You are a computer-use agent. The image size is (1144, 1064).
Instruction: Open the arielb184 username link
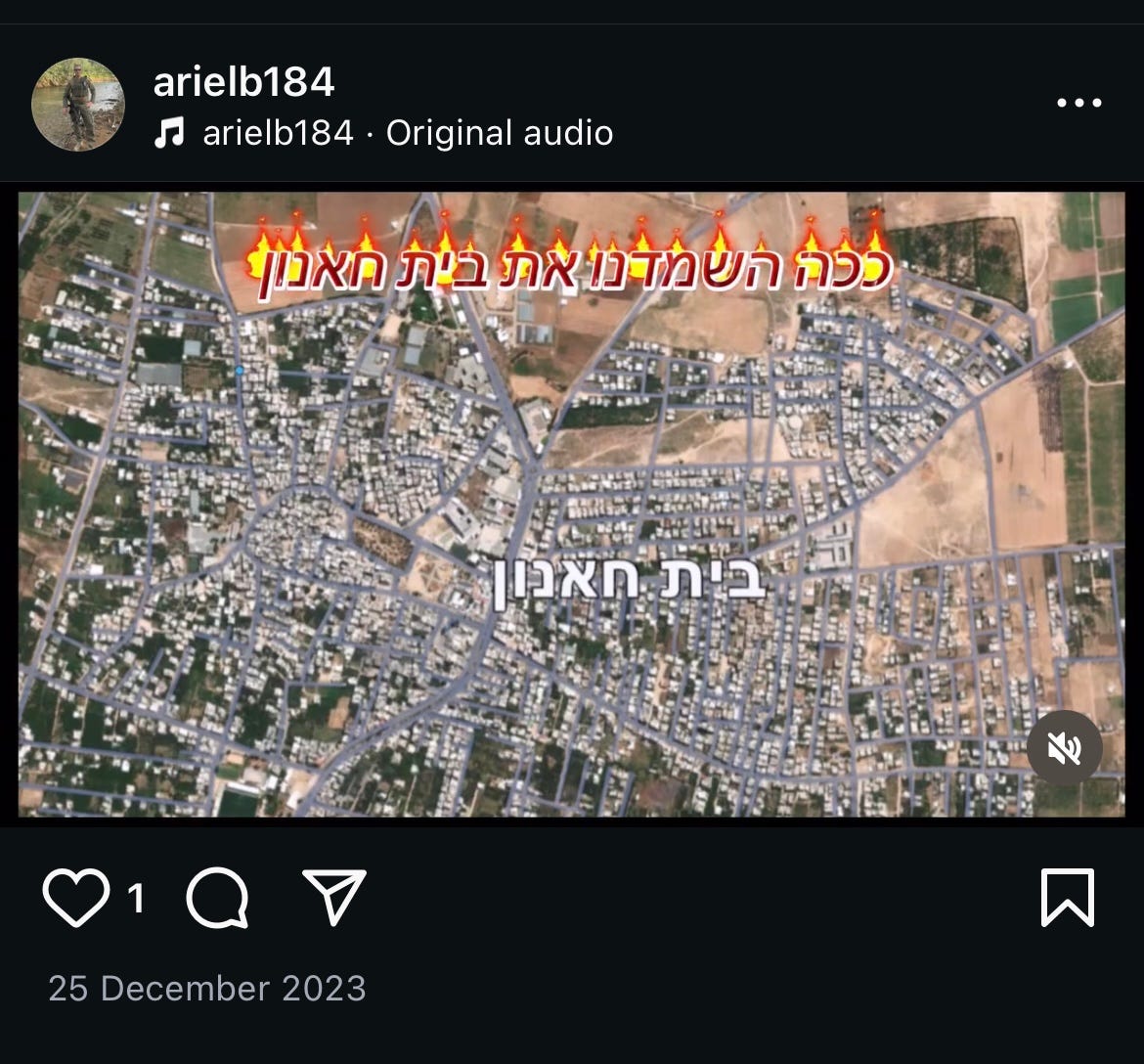(x=243, y=81)
